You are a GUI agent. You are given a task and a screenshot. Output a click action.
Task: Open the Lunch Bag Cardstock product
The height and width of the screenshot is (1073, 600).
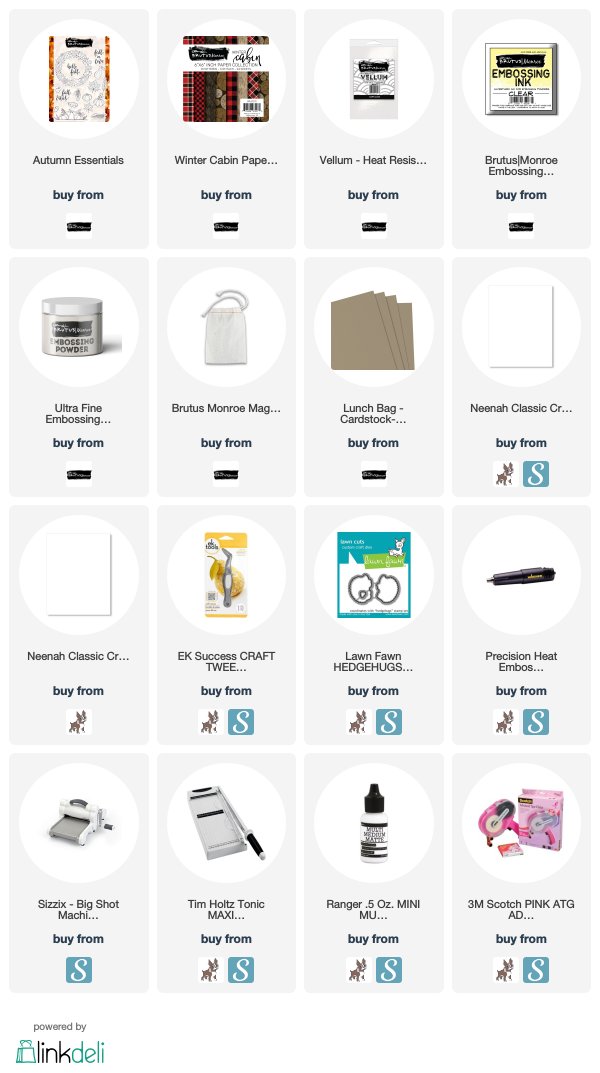click(x=374, y=377)
